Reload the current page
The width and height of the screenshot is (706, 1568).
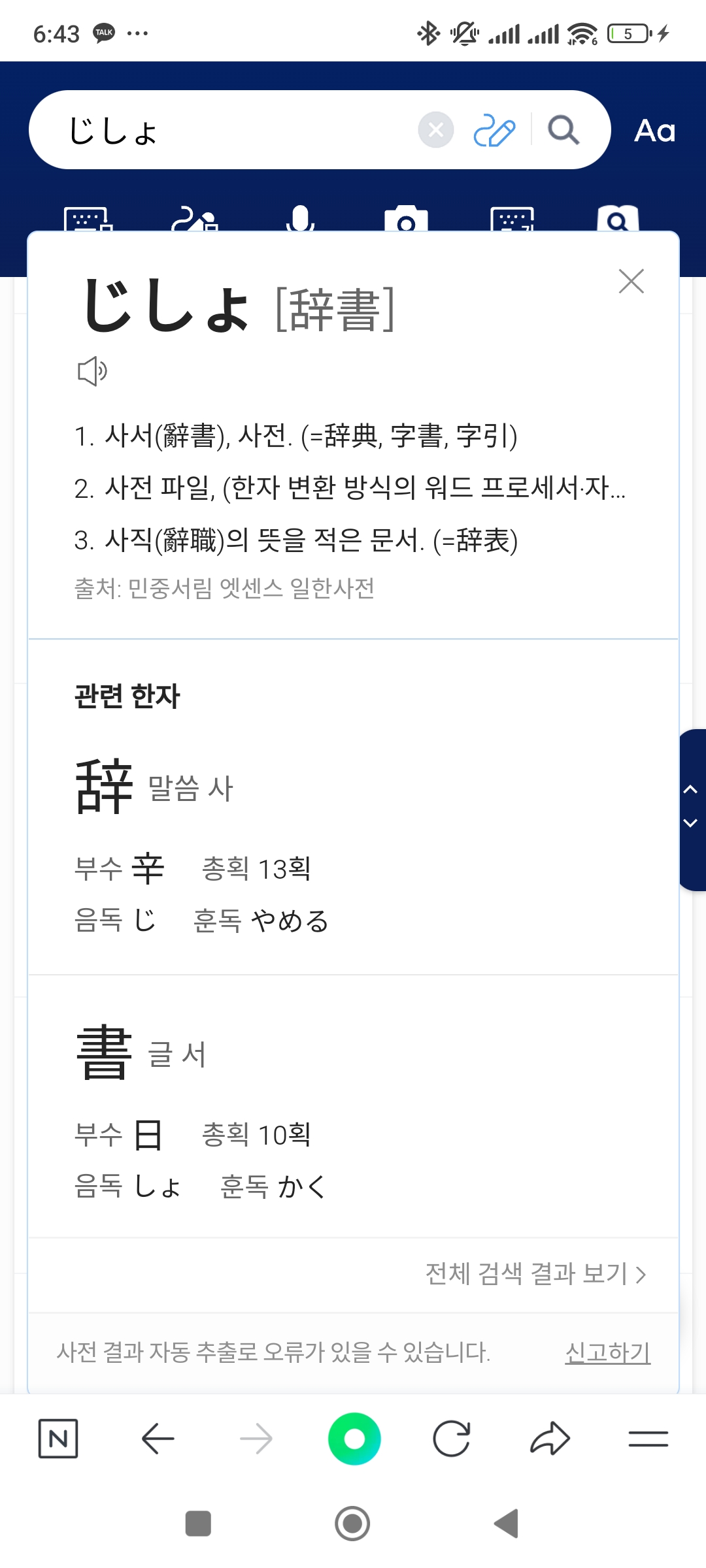(452, 1438)
